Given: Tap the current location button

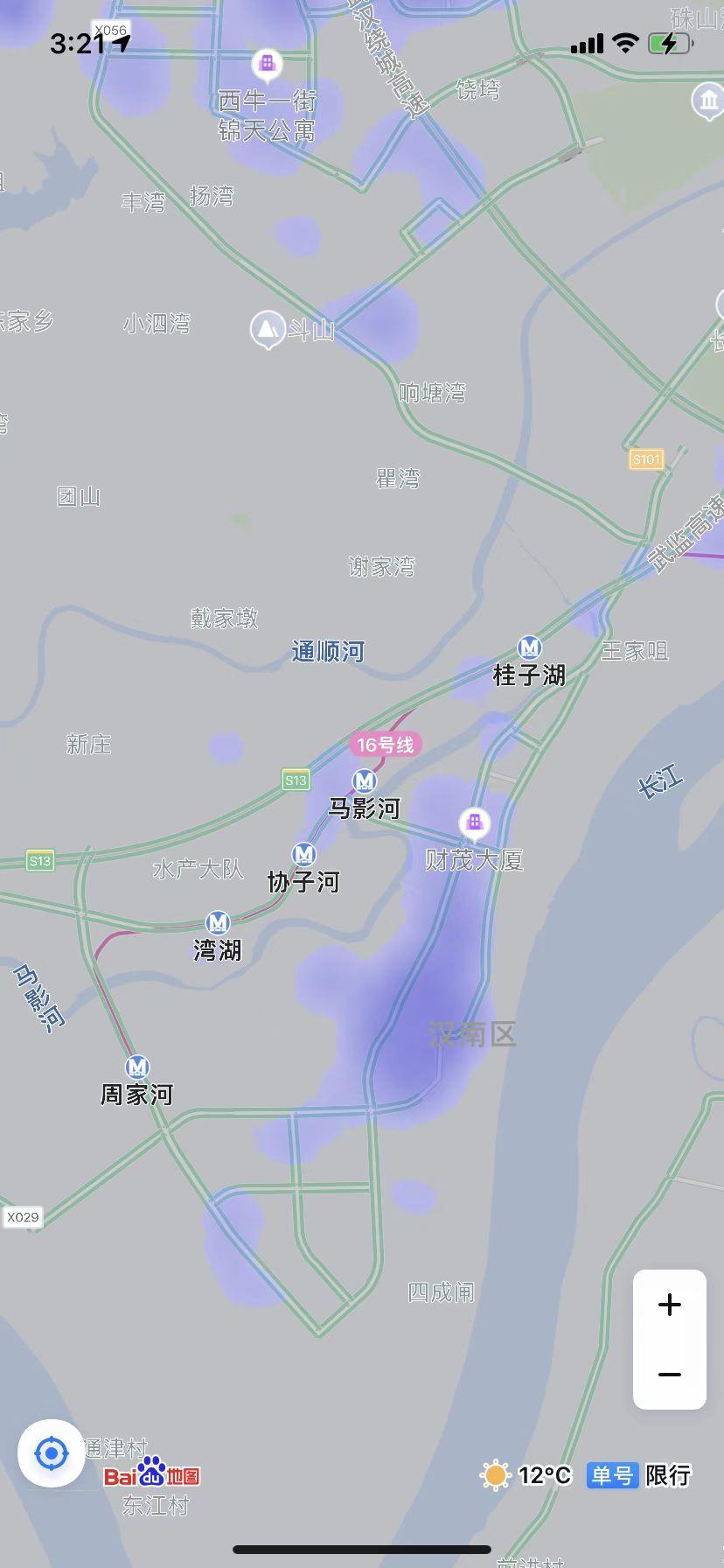Looking at the screenshot, I should 52,1470.
